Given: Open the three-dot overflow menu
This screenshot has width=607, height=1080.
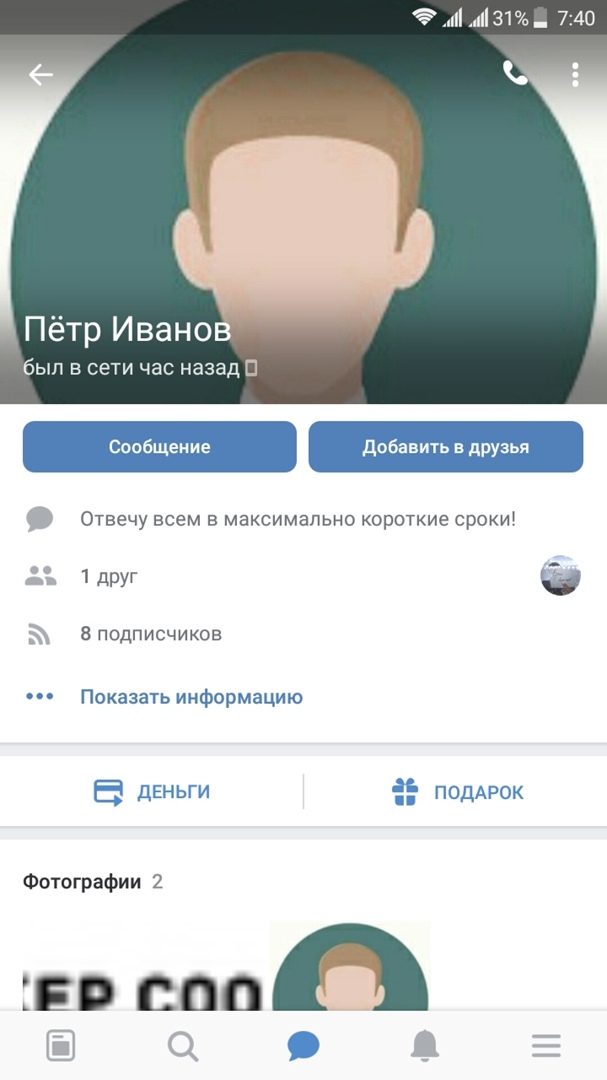Looking at the screenshot, I should [575, 74].
